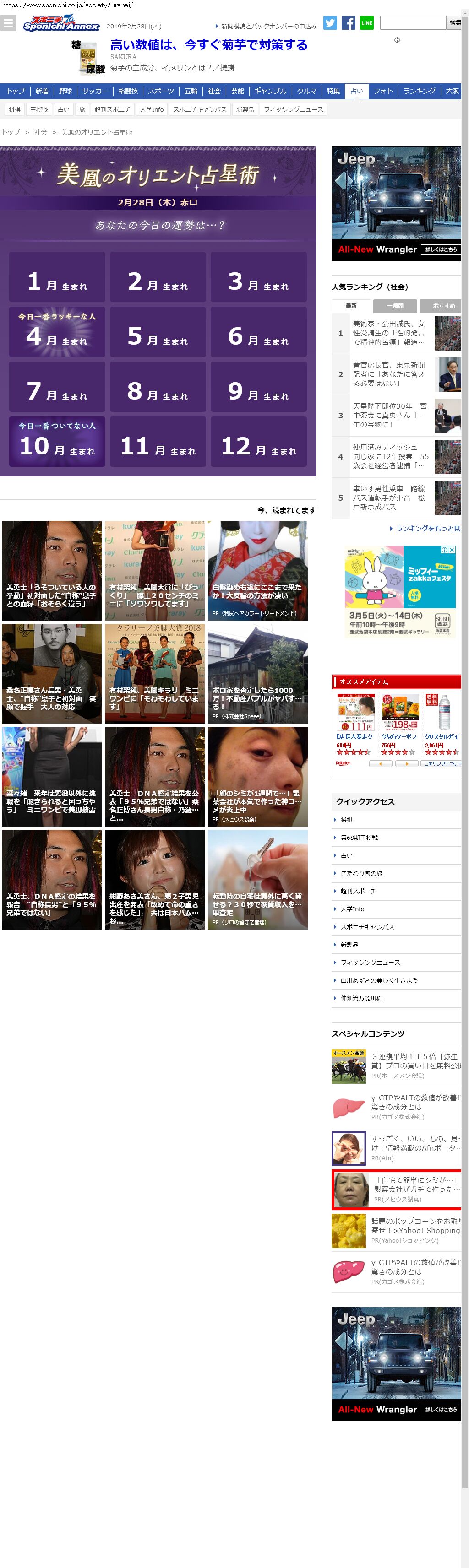
Task: Go to 社会 in the breadcrumb
Action: tap(41, 132)
